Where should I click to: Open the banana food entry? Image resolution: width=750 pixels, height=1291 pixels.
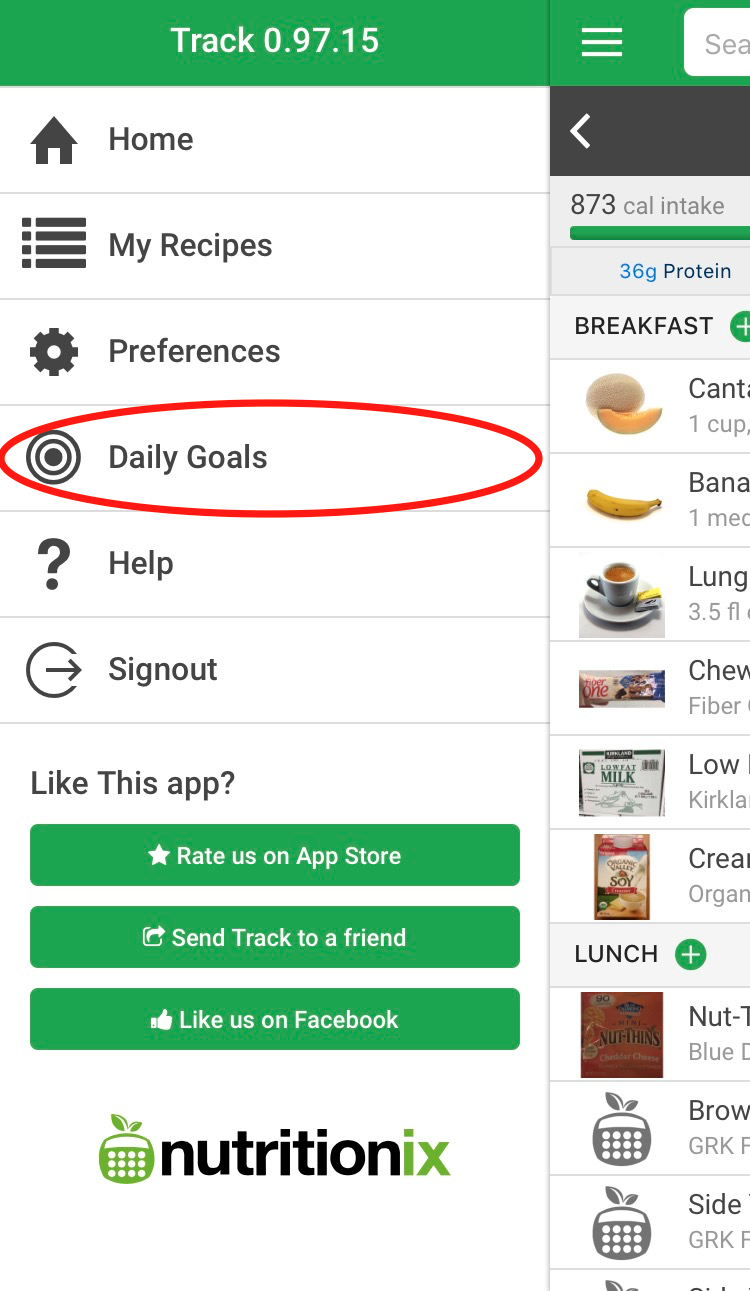[x=650, y=500]
